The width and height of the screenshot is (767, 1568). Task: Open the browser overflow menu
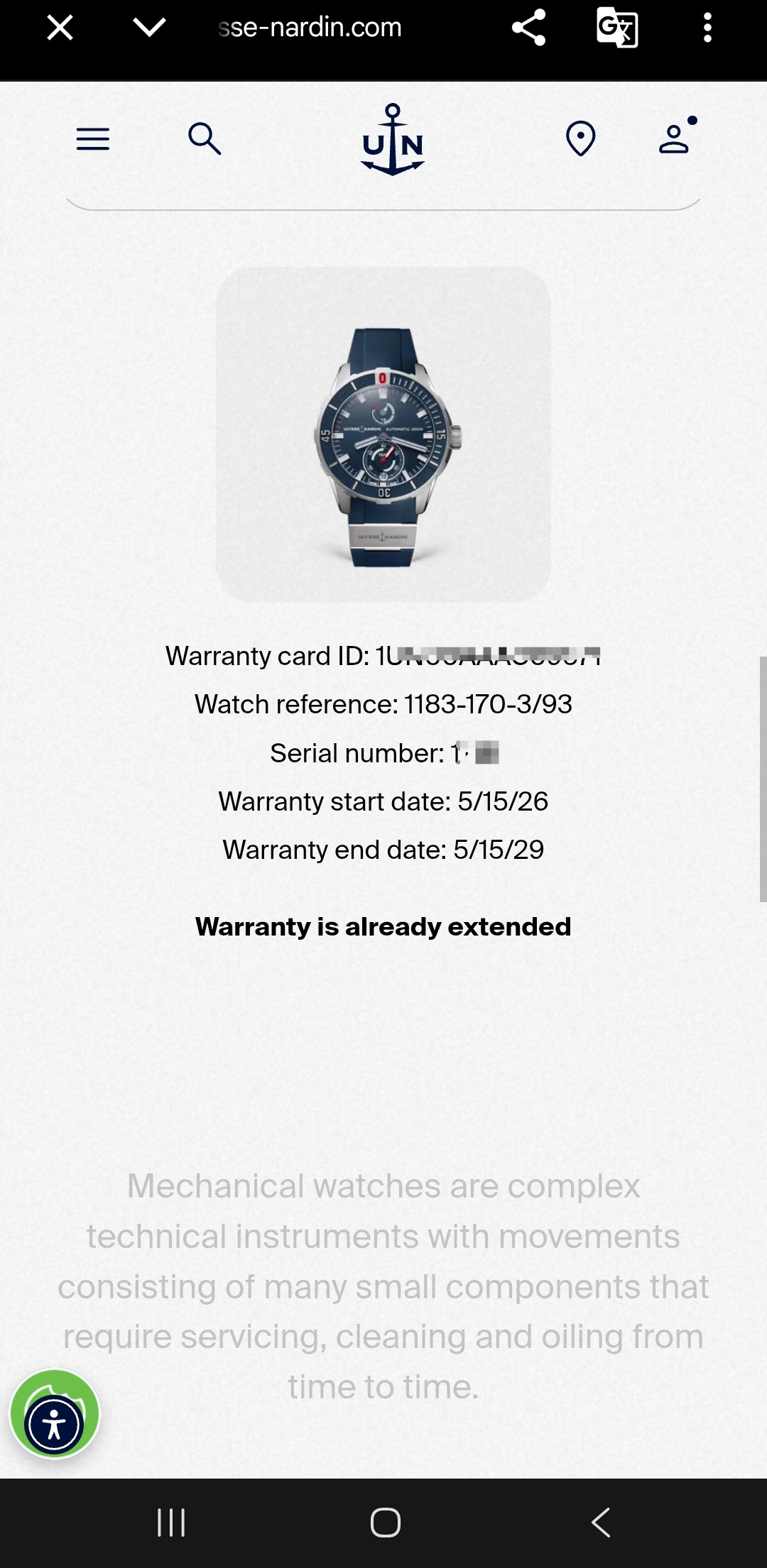tap(707, 28)
